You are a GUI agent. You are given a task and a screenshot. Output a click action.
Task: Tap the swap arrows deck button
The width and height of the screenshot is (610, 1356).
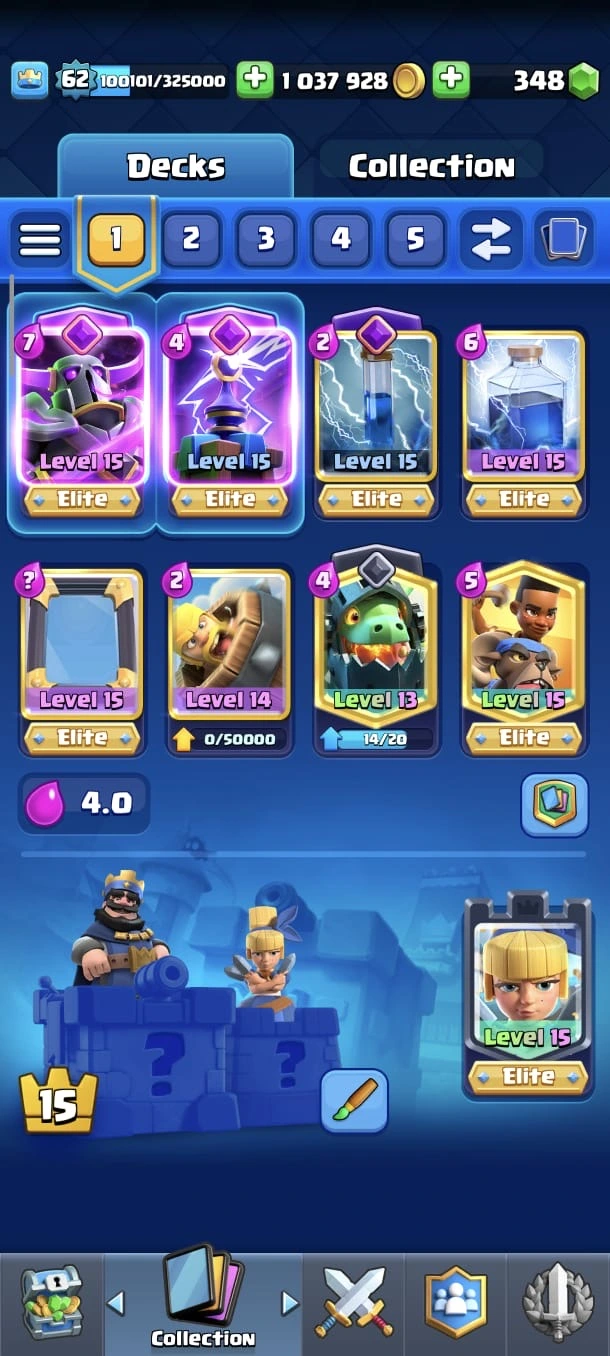tap(490, 239)
